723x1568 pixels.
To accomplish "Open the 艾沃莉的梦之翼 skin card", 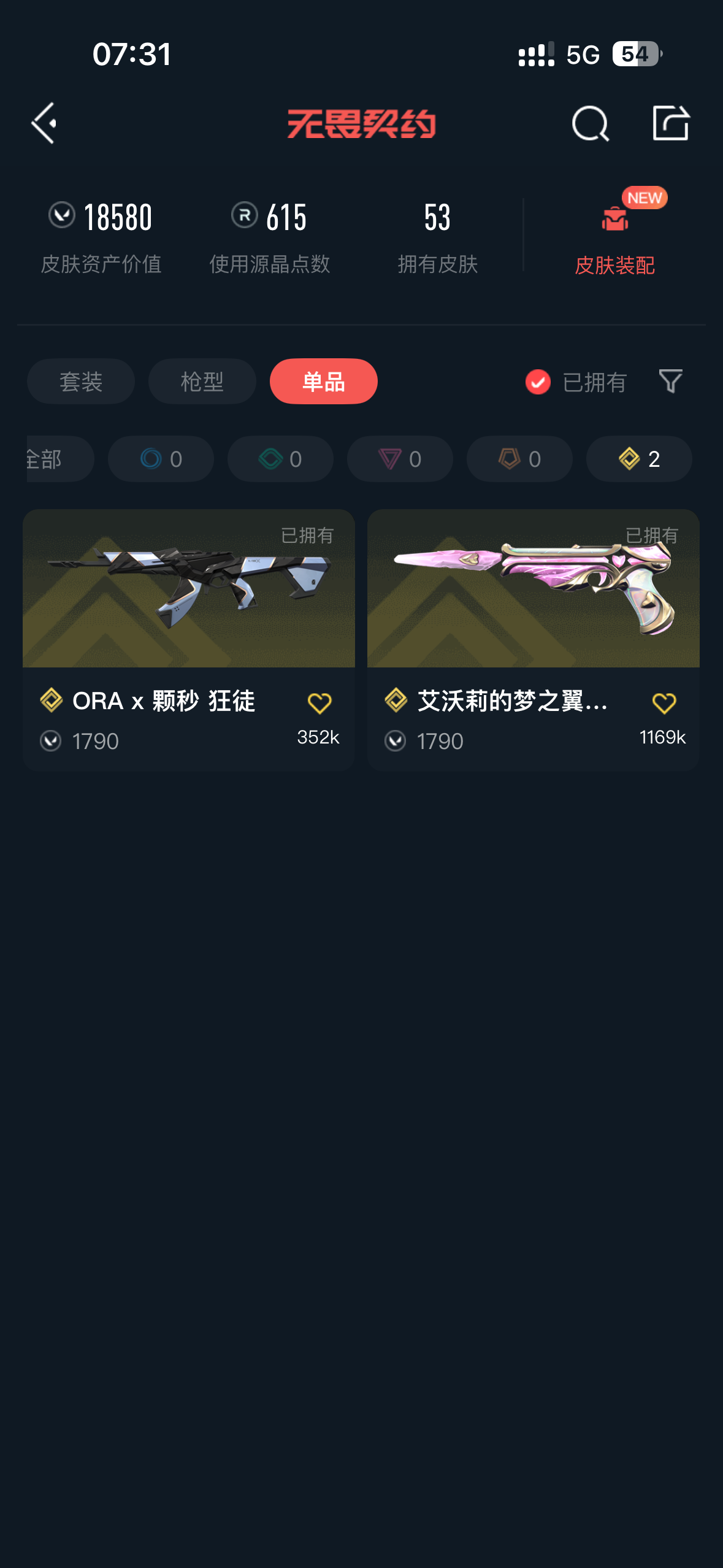I will tap(534, 640).
